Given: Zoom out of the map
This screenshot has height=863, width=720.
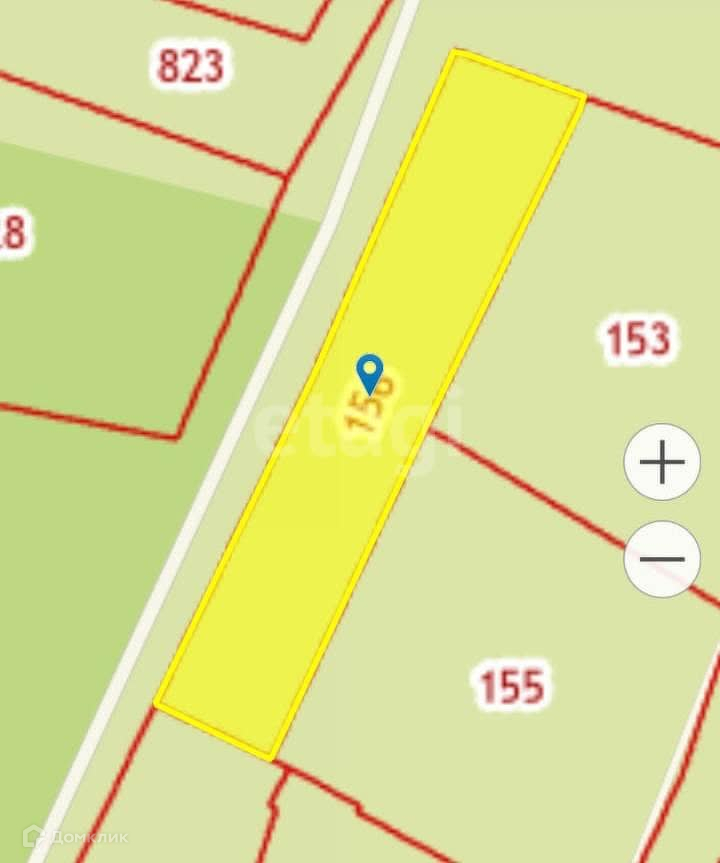Looking at the screenshot, I should 662,559.
